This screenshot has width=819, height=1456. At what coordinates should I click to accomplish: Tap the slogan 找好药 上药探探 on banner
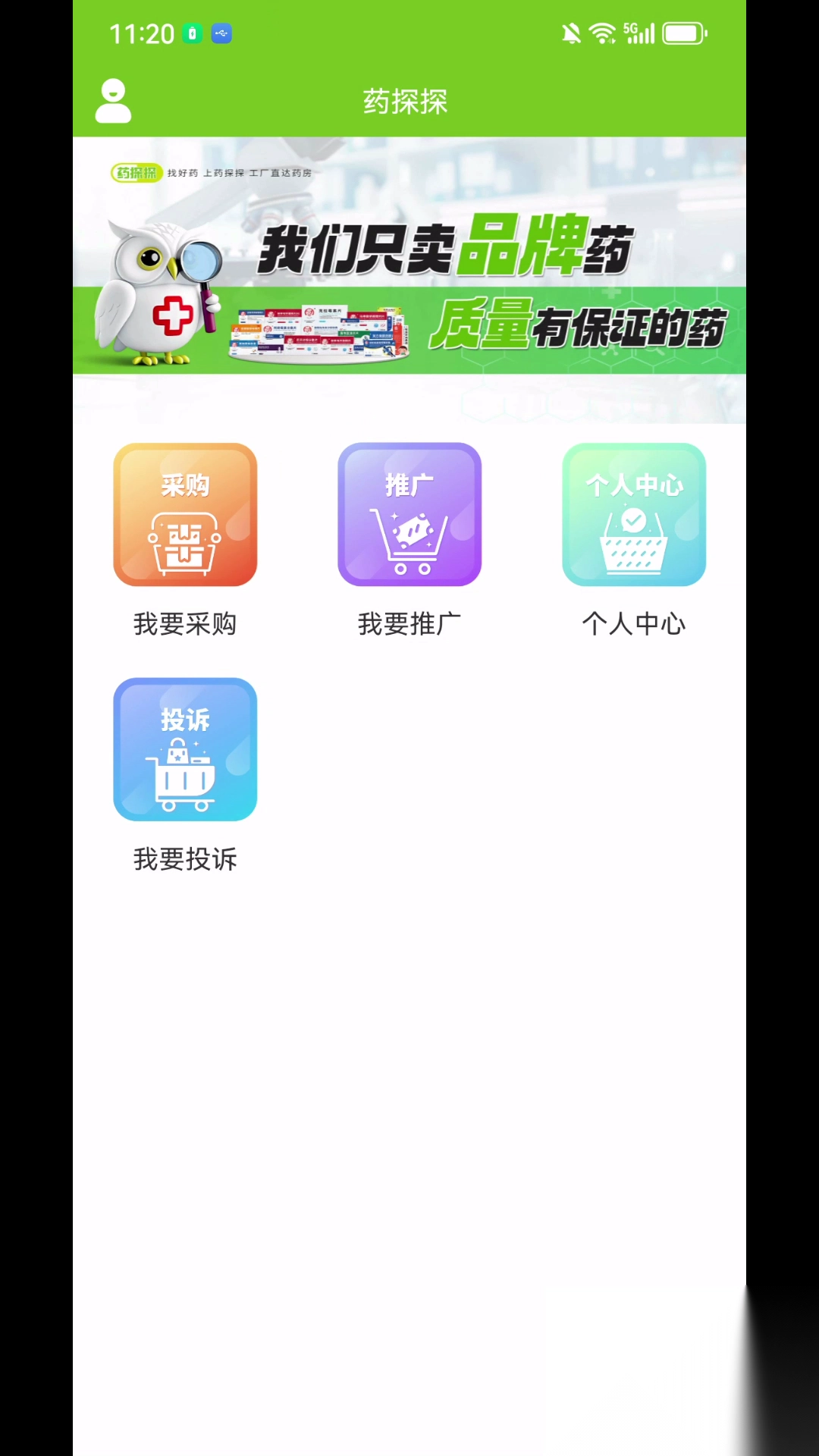[x=239, y=172]
